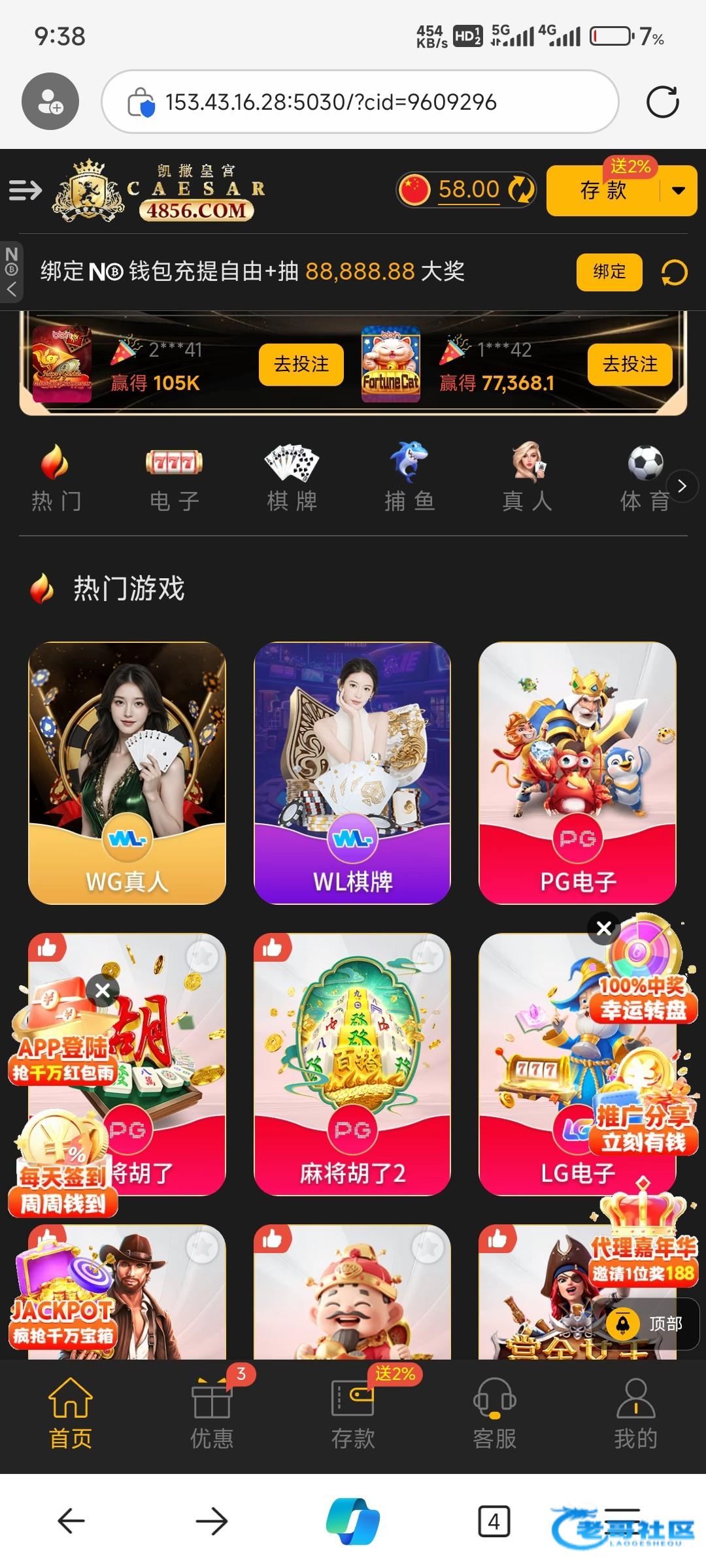Tap the 存款 deposit button
The image size is (706, 1568).
point(603,191)
